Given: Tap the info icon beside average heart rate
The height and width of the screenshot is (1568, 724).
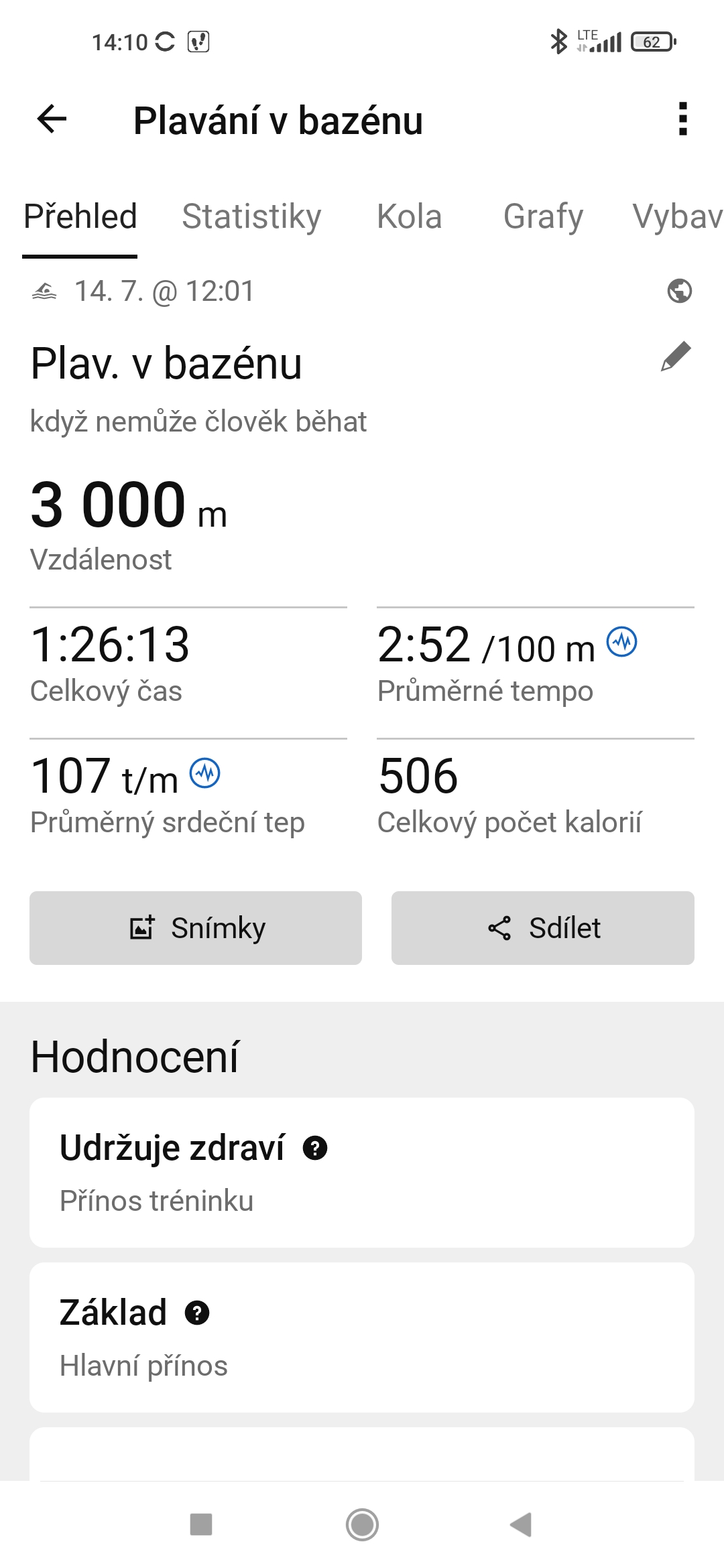Looking at the screenshot, I should click(205, 773).
